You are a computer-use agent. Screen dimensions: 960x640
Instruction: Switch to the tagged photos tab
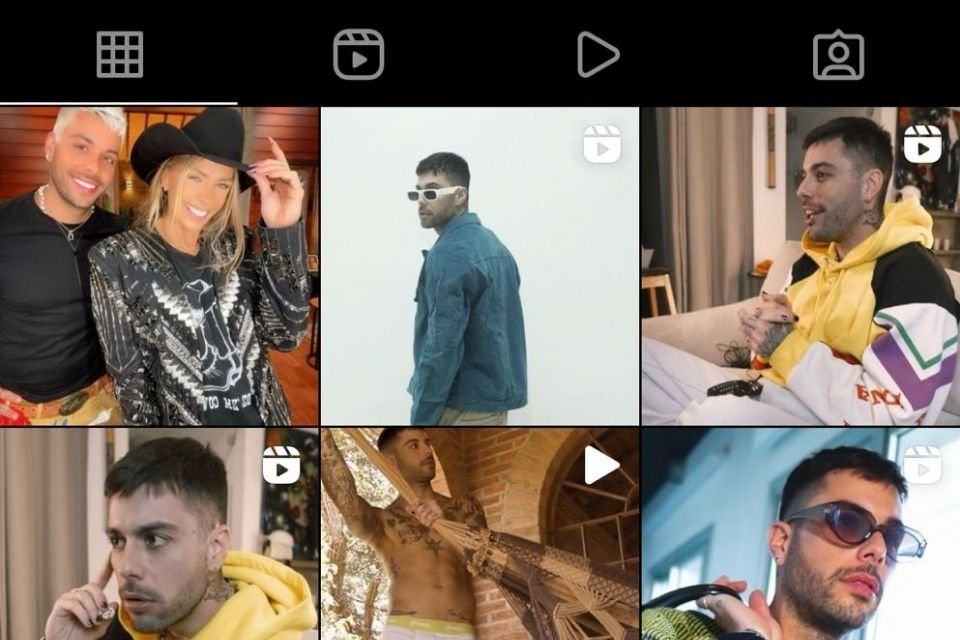(838, 54)
